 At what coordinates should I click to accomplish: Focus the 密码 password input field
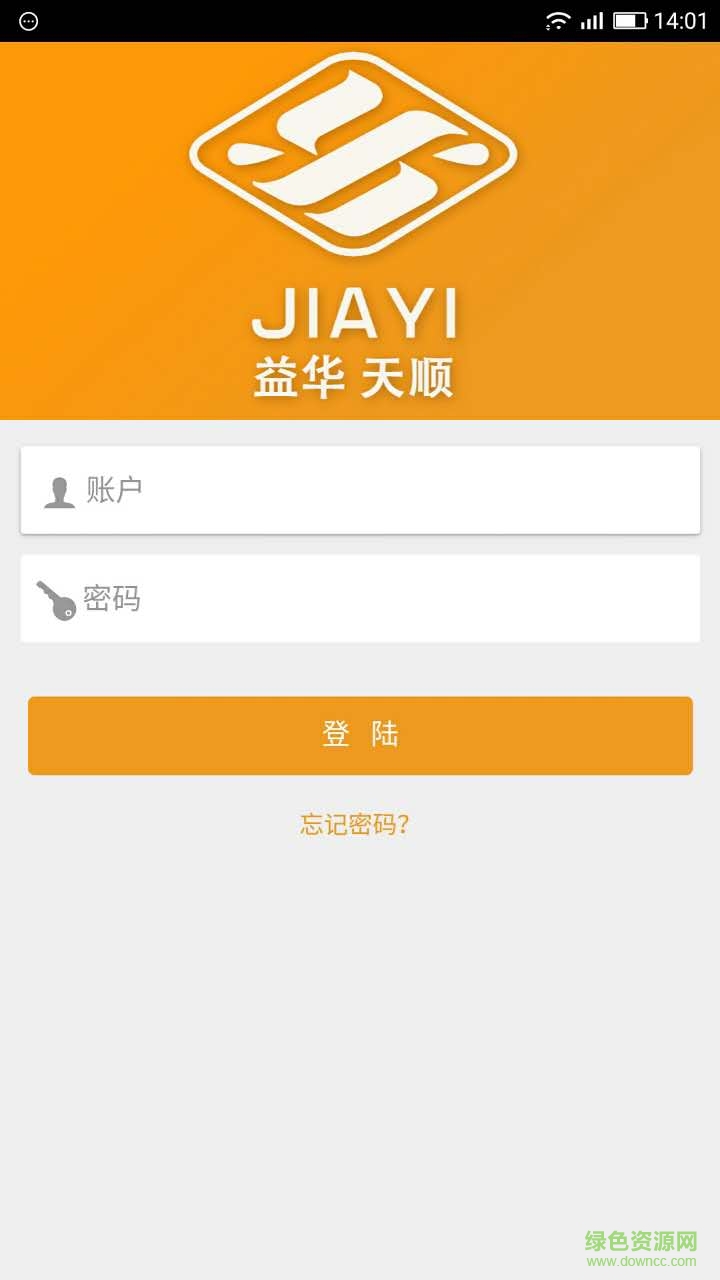click(x=360, y=598)
